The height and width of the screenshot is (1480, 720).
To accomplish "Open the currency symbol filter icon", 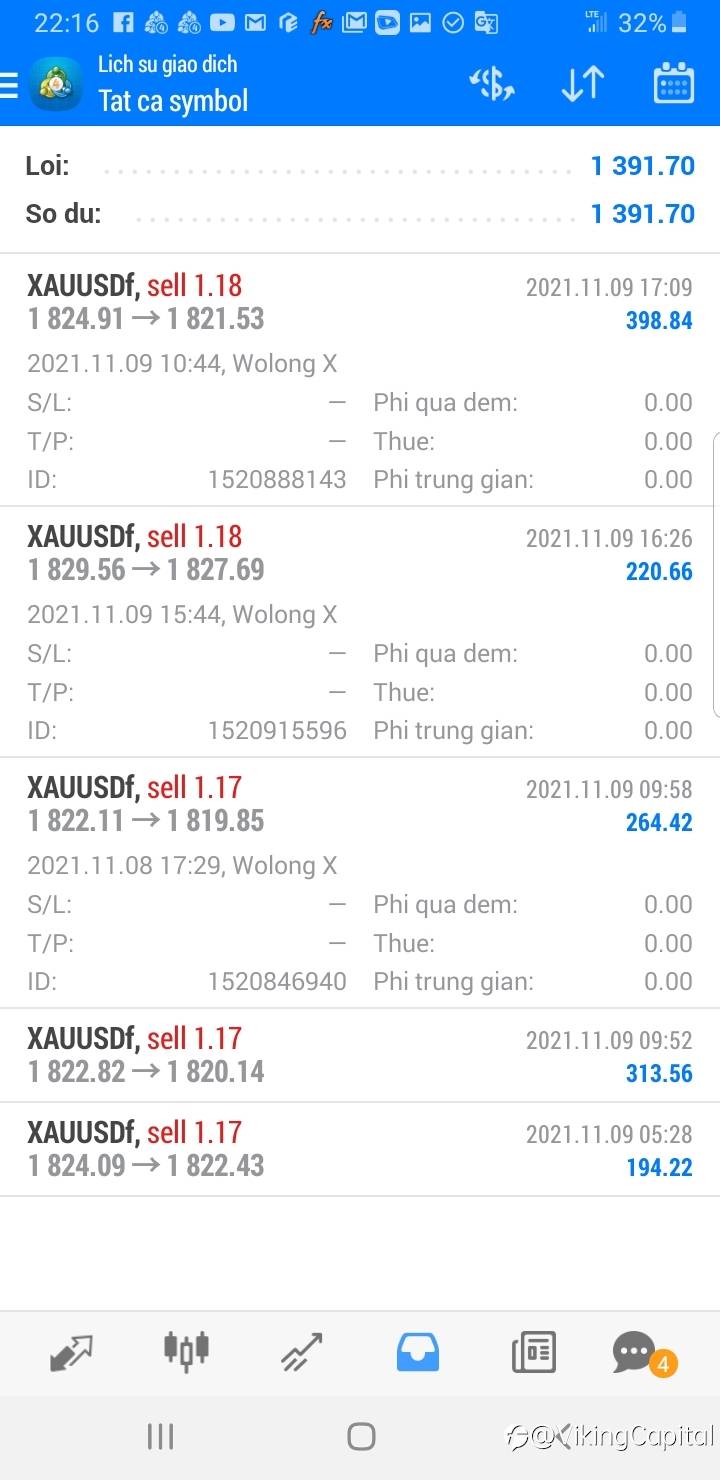I will point(492,85).
